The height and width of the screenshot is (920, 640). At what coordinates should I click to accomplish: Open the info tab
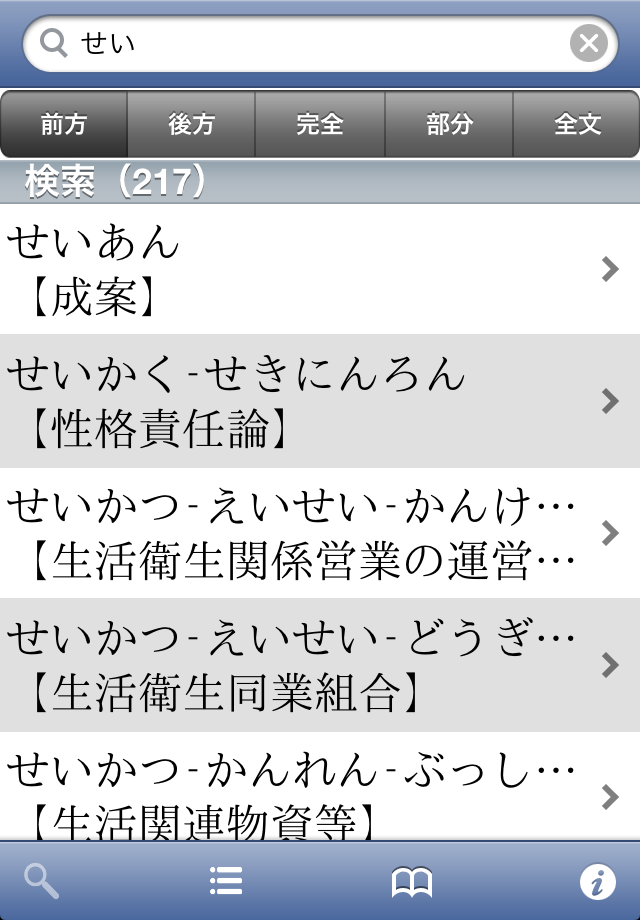point(597,881)
